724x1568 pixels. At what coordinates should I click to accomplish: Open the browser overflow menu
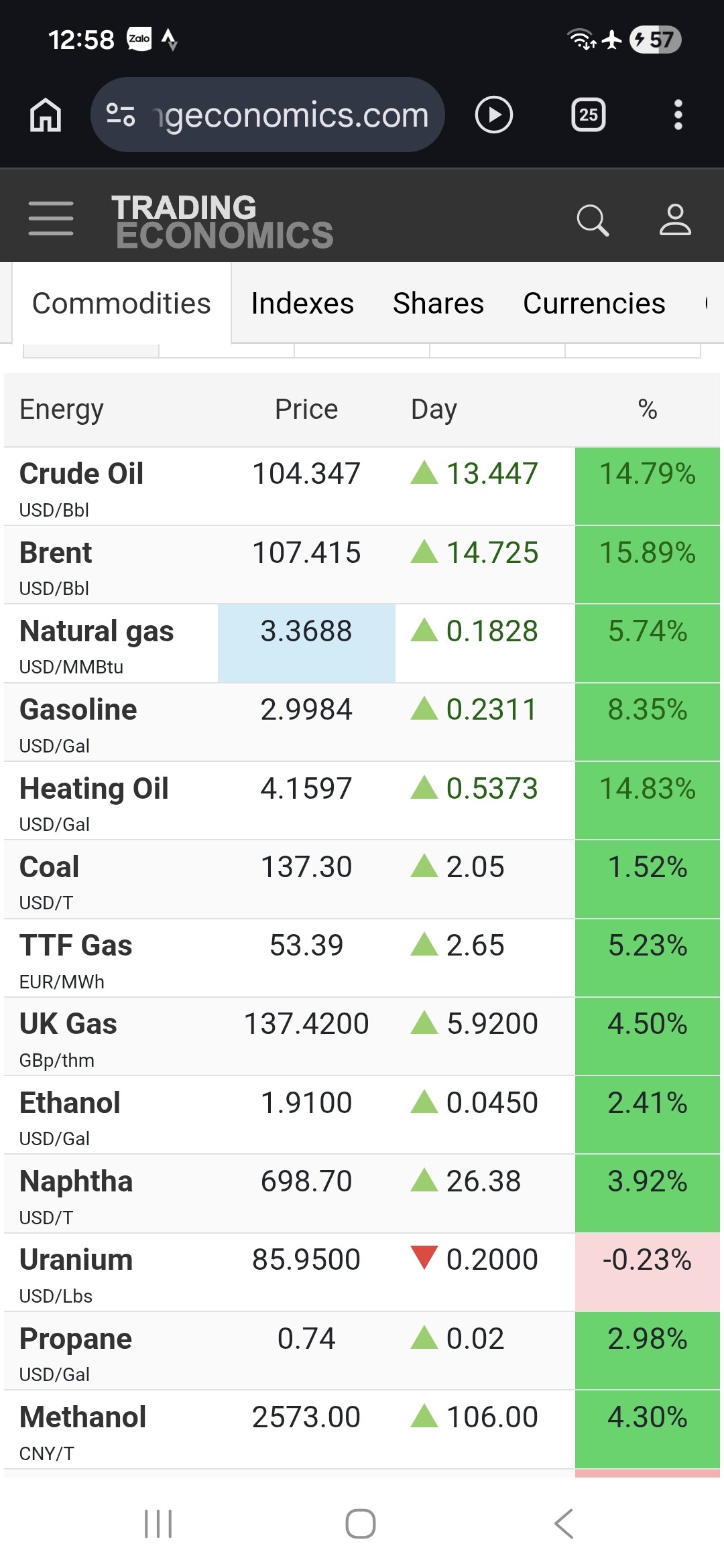click(678, 115)
